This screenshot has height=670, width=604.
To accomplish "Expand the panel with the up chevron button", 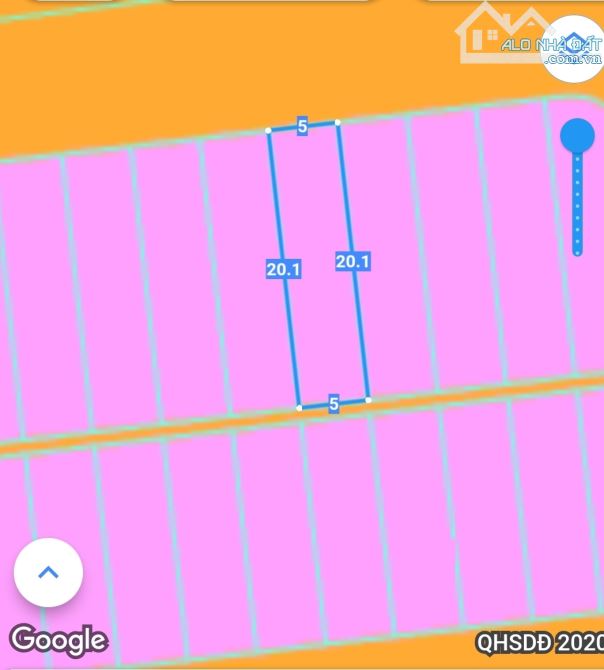I will coord(48,573).
